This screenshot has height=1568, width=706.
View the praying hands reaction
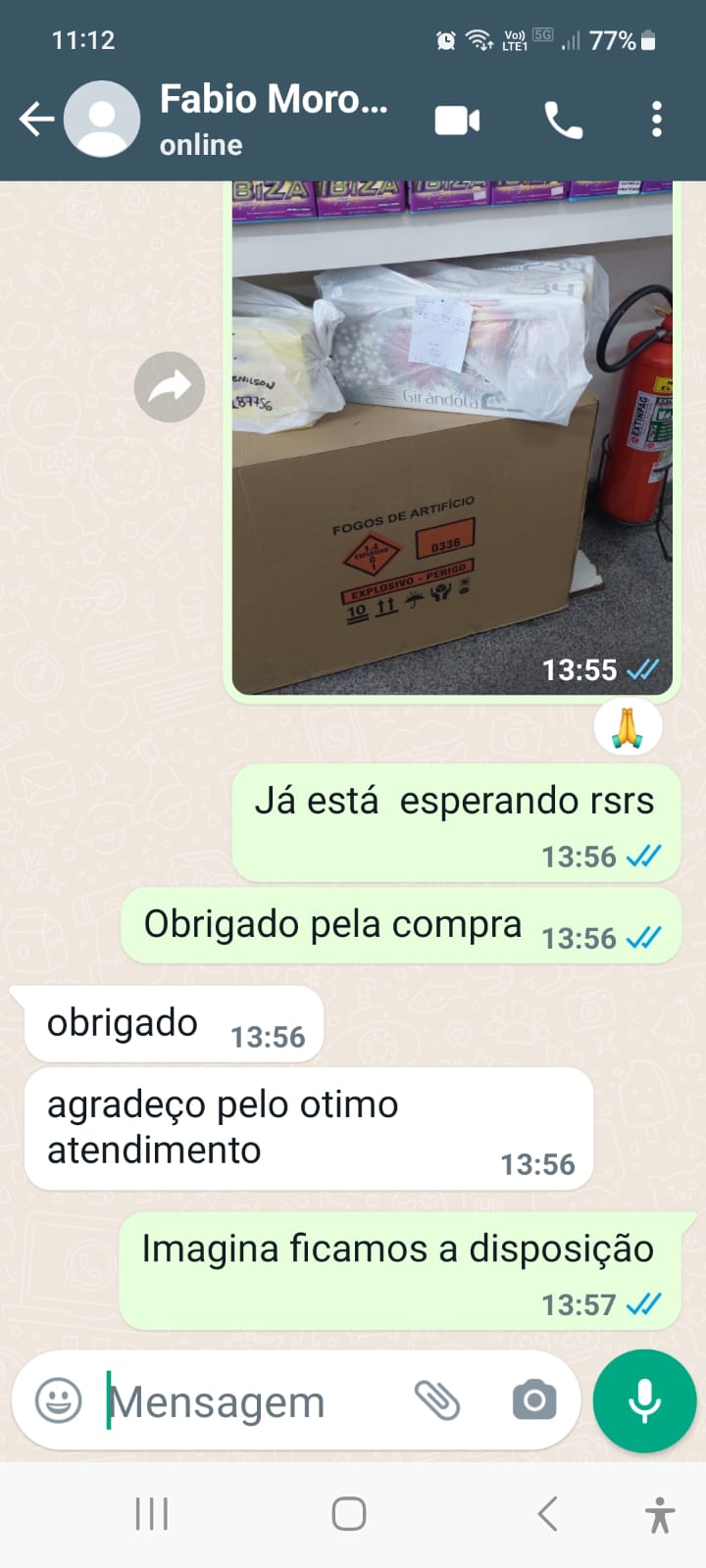[x=628, y=728]
